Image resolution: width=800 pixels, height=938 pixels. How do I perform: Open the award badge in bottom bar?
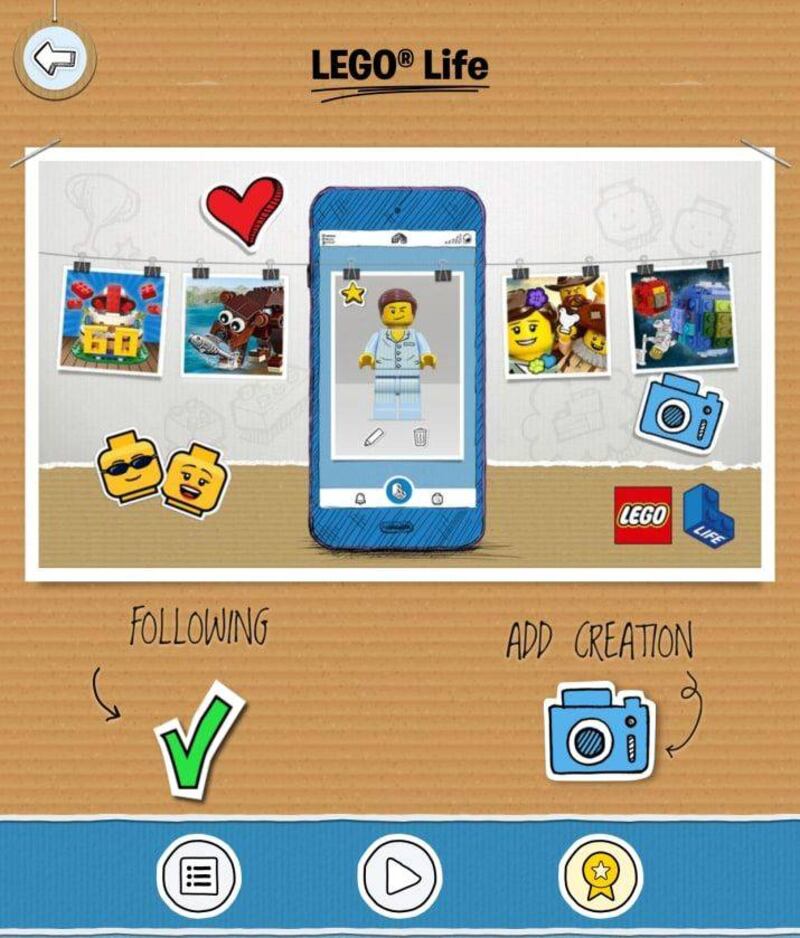(599, 876)
